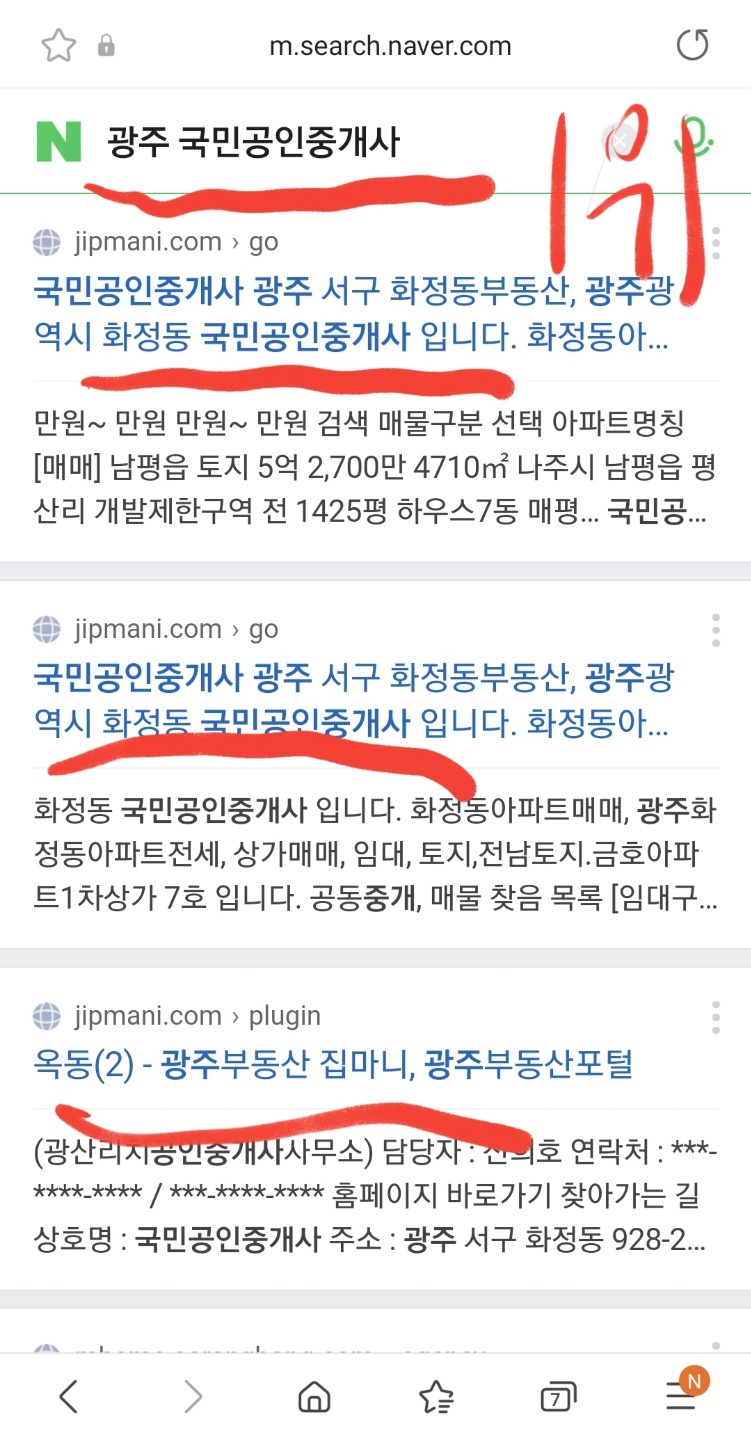Open the 옥동(2) - 광주부동산 집마니 result

(x=332, y=1065)
